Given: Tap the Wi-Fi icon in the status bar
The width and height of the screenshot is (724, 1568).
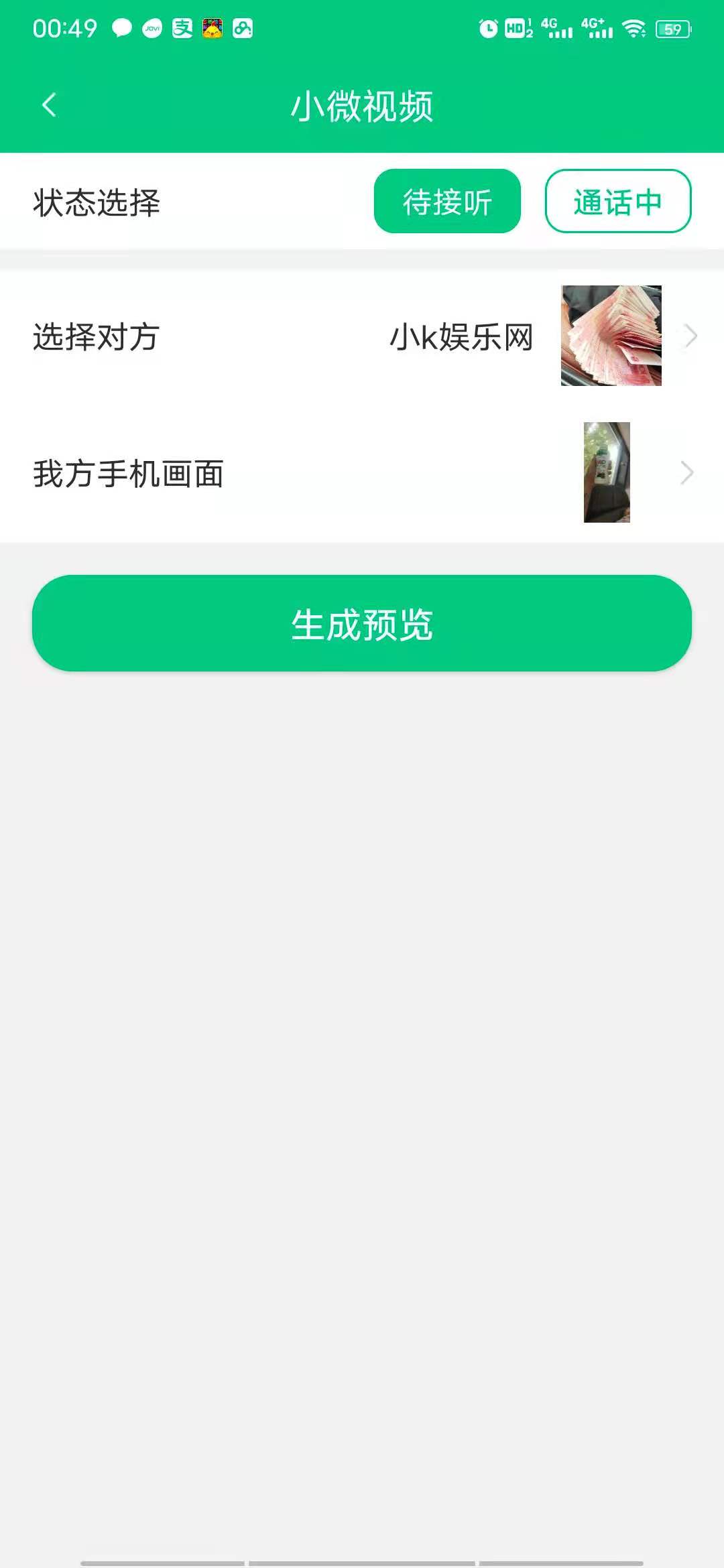Looking at the screenshot, I should (x=633, y=29).
